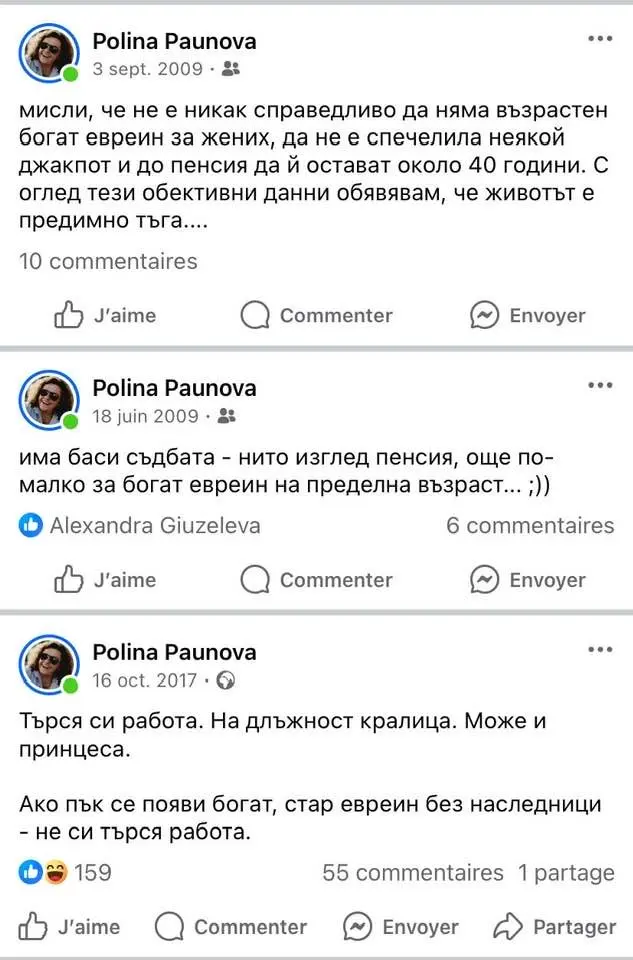This screenshot has width=633, height=960.
Task: Share the post with the Partager button
Action: pos(556,927)
